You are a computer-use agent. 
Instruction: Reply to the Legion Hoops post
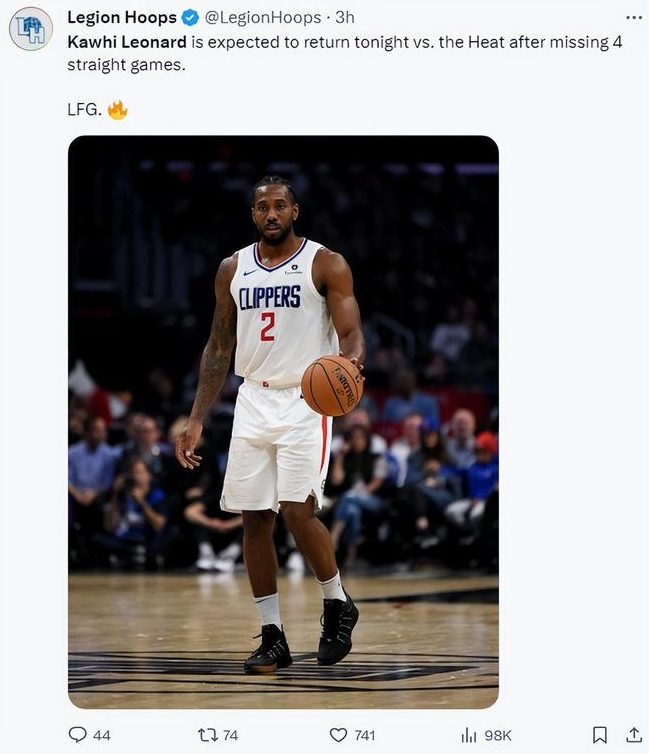78,735
